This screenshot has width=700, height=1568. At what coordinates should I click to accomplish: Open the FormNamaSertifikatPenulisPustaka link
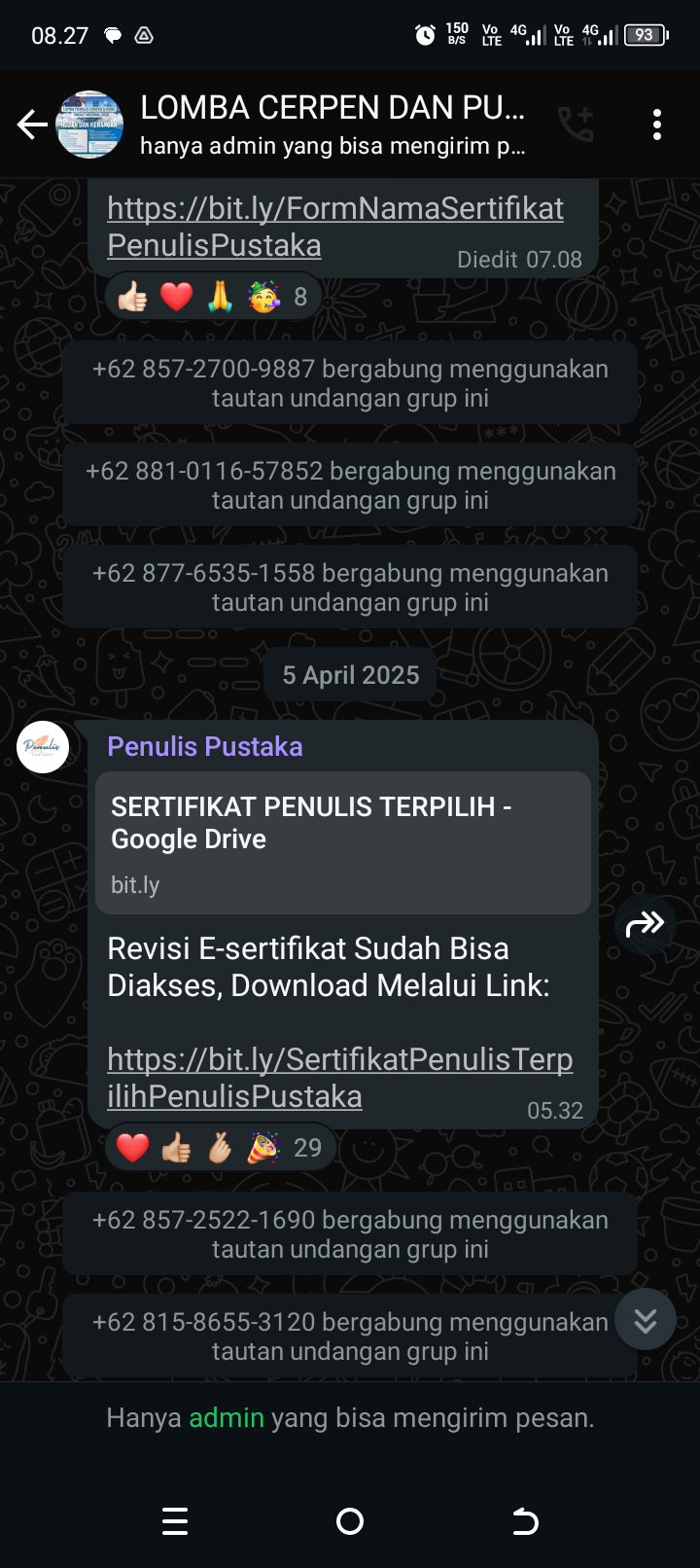(x=334, y=227)
